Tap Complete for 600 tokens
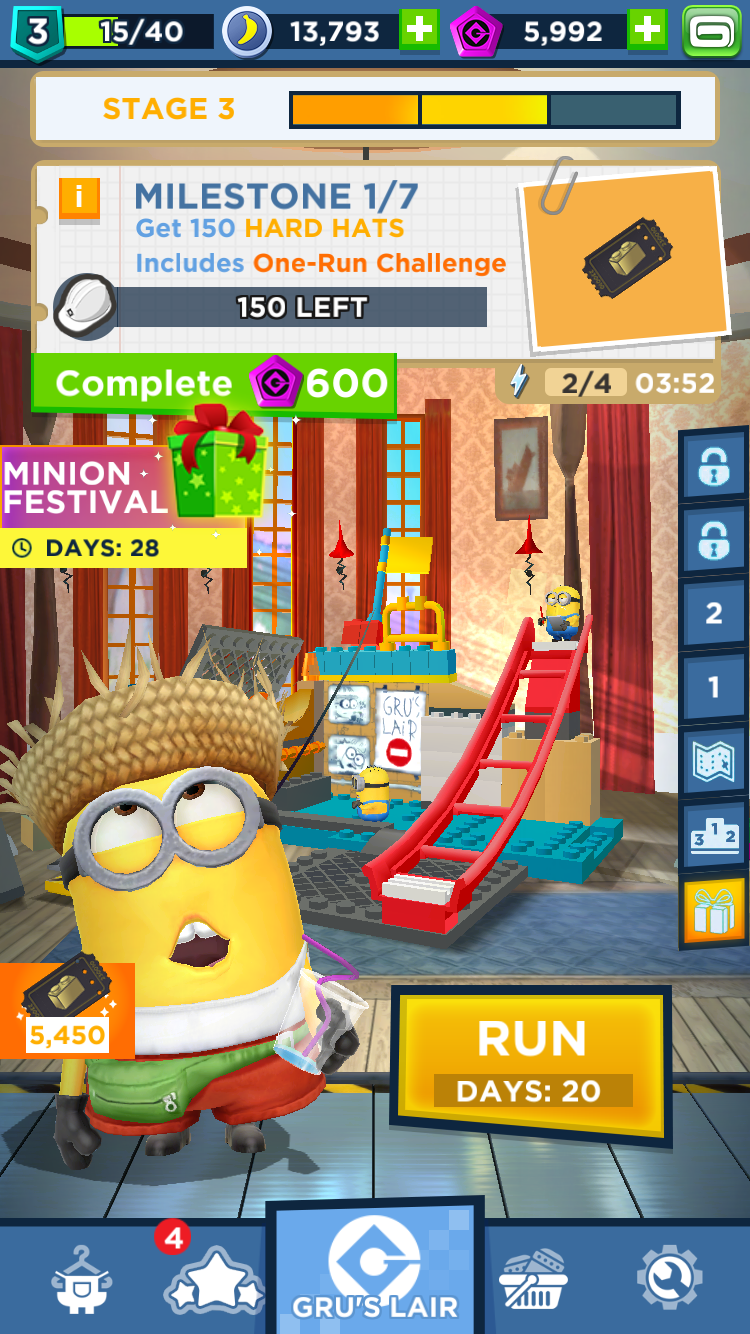Screen dimensions: 750x1334 (214, 383)
